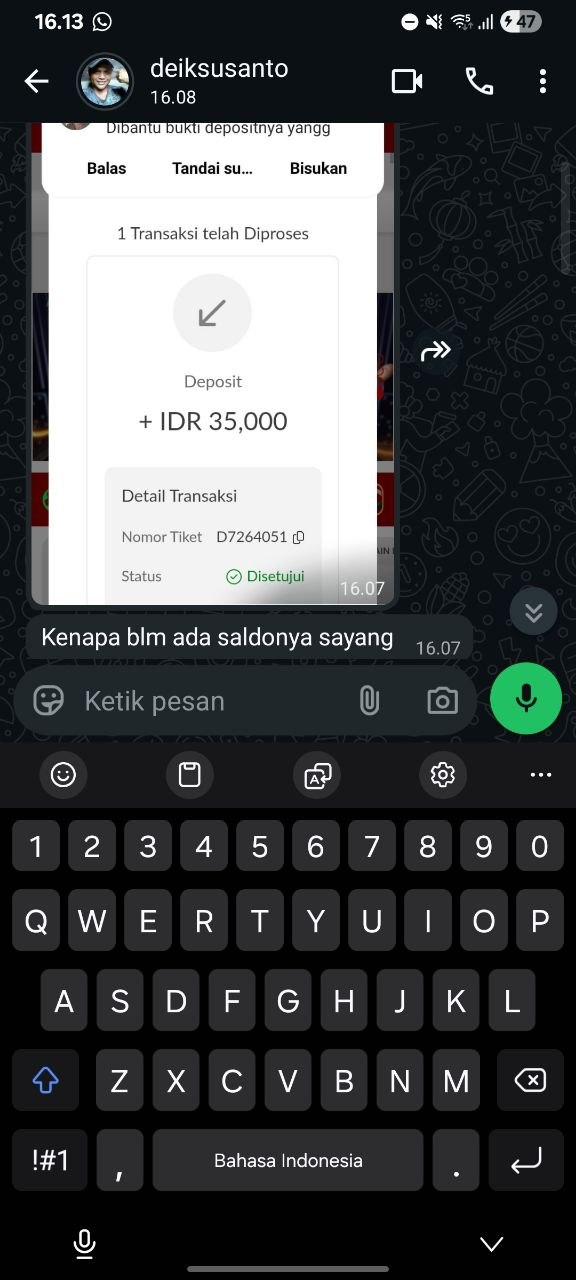Start a voice call with deiksusanto
Screen dimensions: 576x1280
[479, 82]
